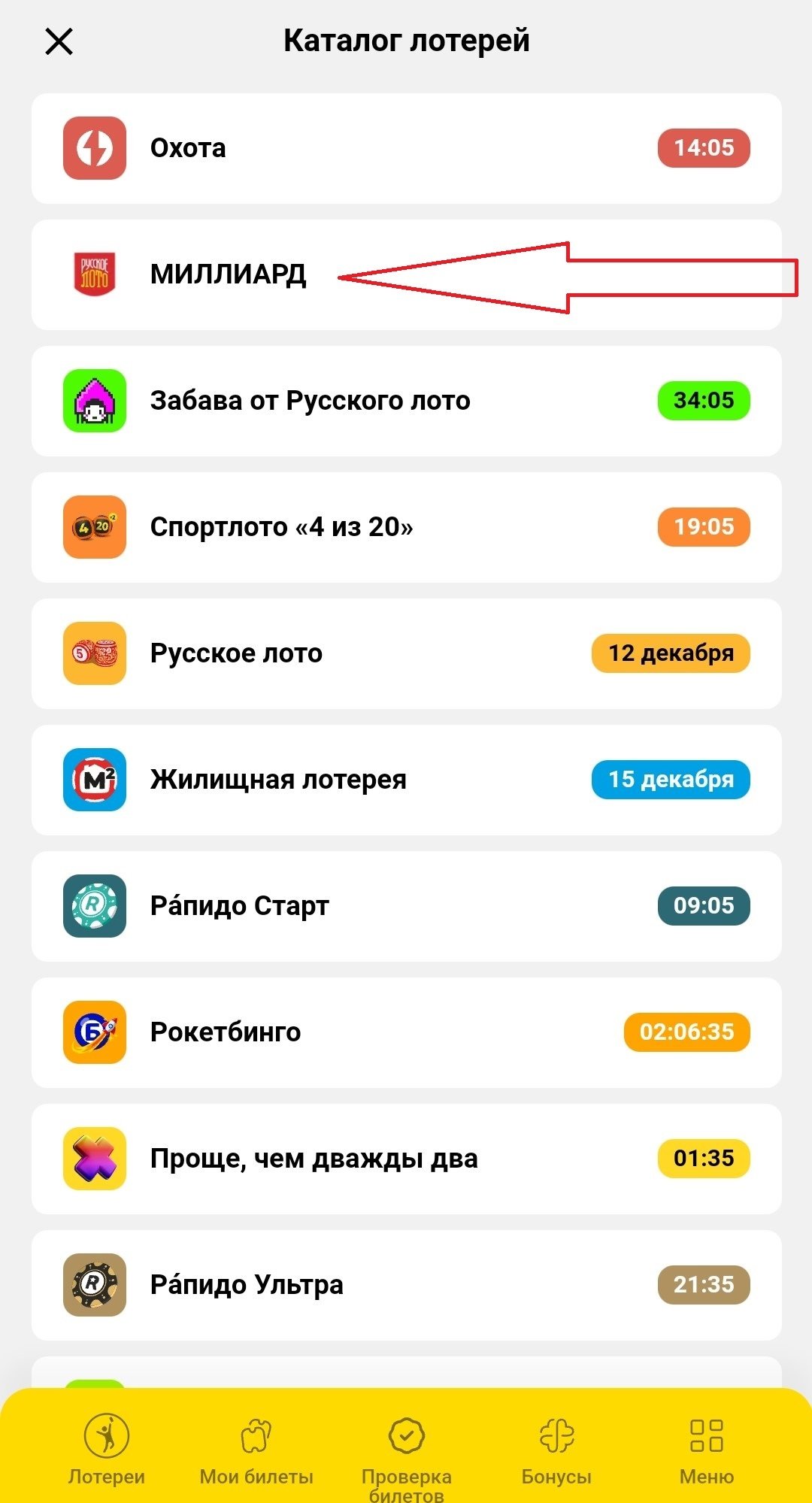812x1503 pixels.
Task: Select the Рокетбинго lottery
Action: pyautogui.click(x=406, y=1032)
